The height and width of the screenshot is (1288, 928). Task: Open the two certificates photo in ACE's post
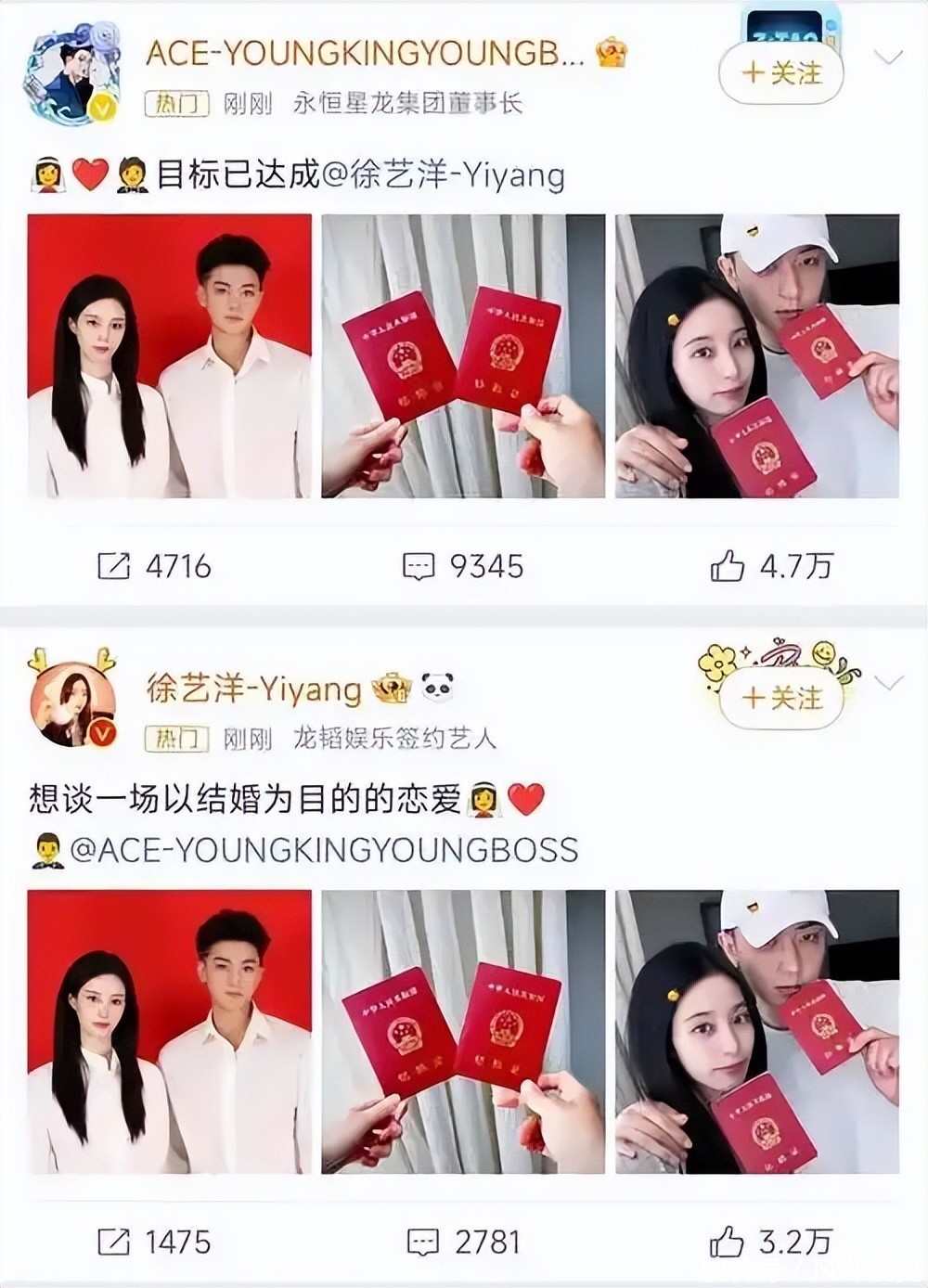(x=463, y=356)
